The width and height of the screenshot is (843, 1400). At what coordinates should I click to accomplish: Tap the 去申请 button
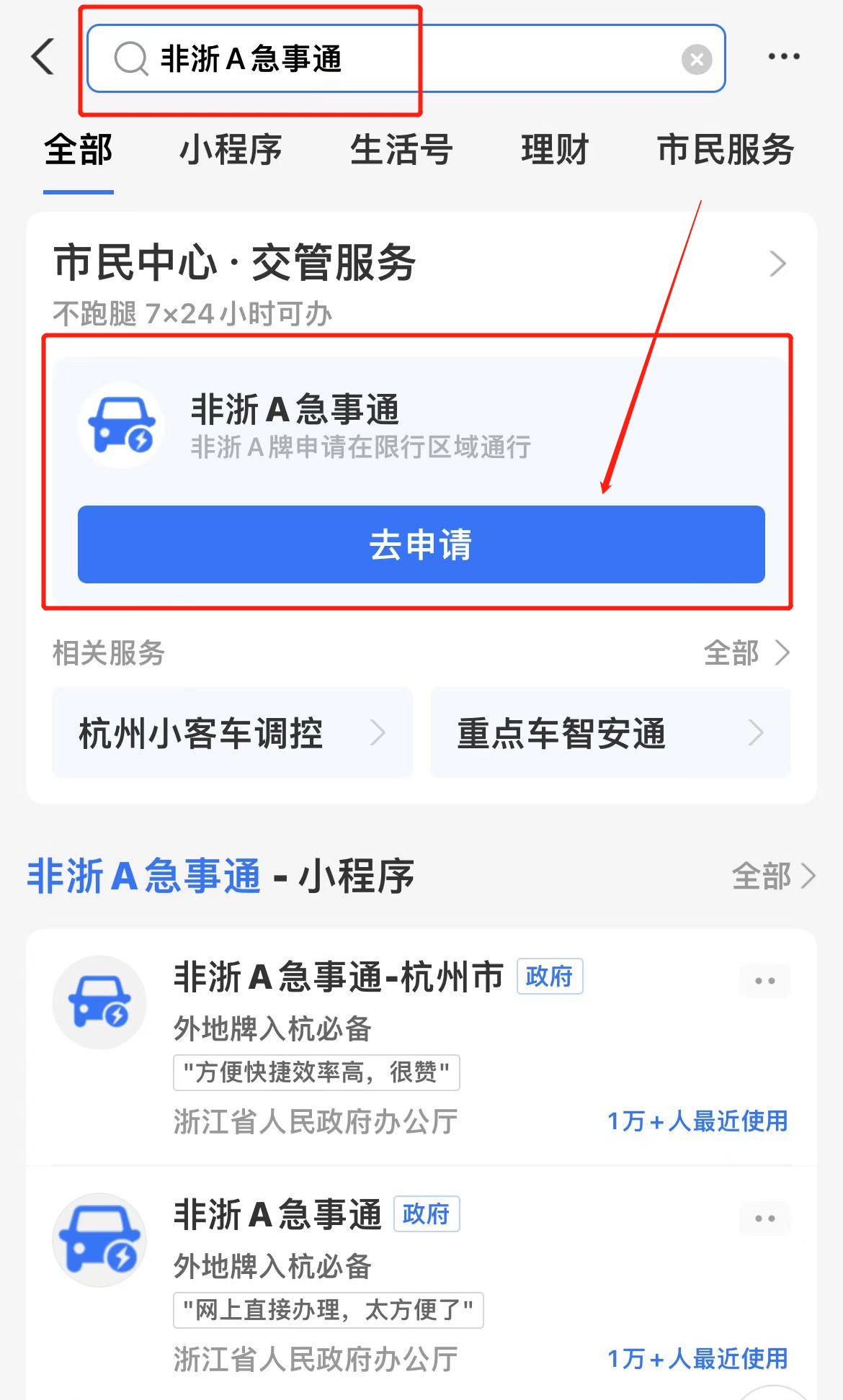pos(421,544)
